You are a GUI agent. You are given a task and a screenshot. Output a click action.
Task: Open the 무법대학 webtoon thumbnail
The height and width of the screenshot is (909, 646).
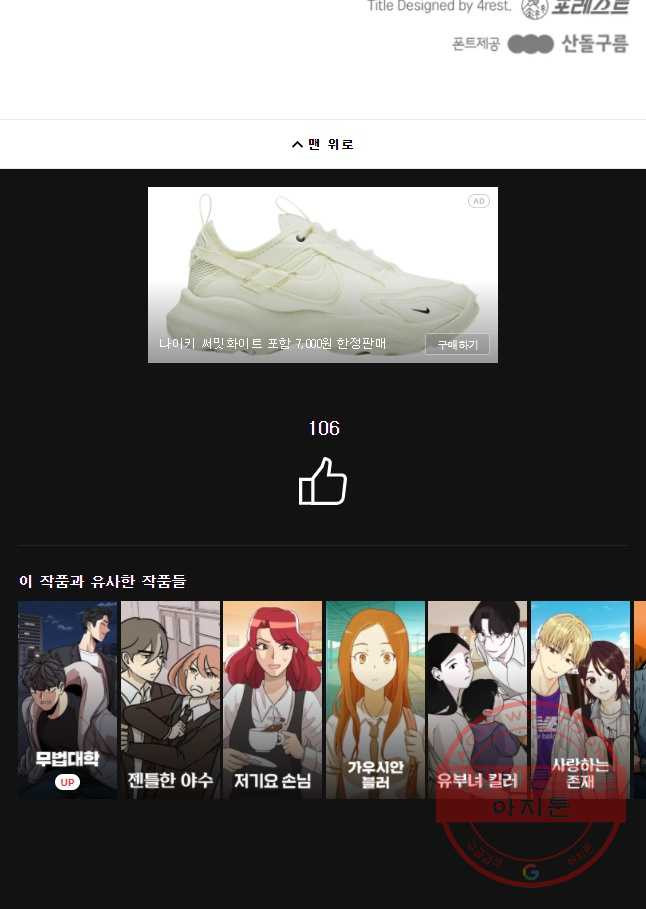(x=68, y=699)
